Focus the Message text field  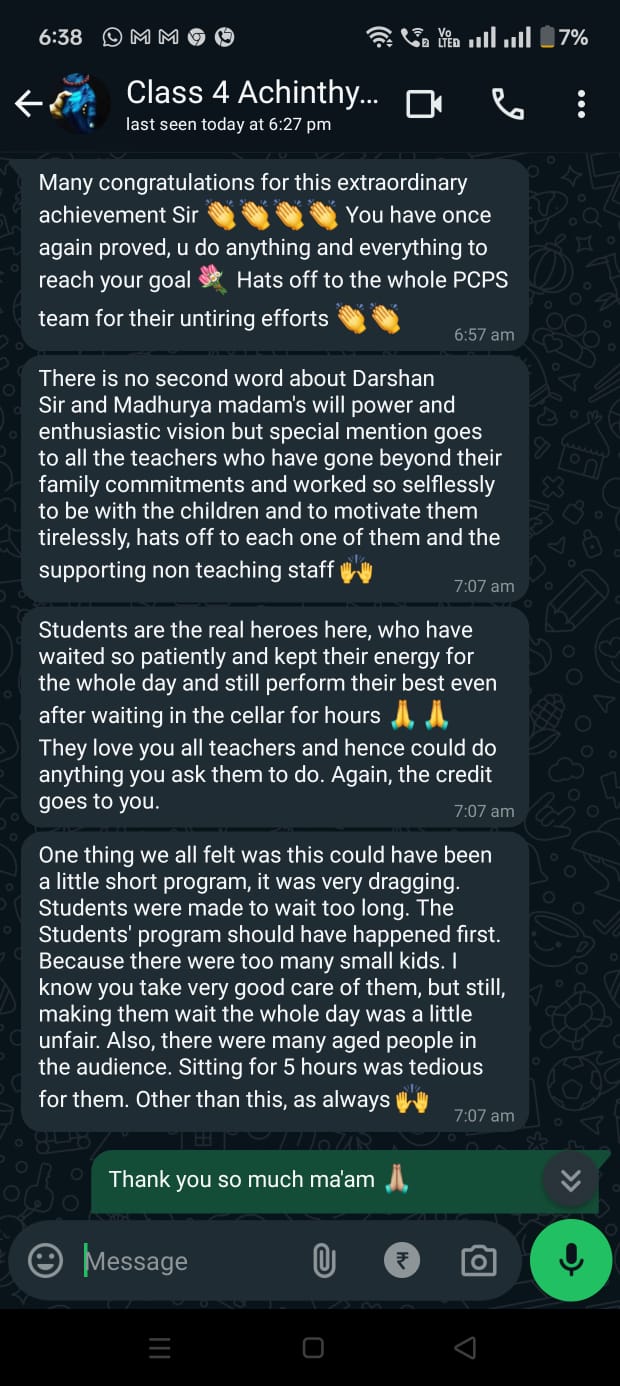point(190,1261)
